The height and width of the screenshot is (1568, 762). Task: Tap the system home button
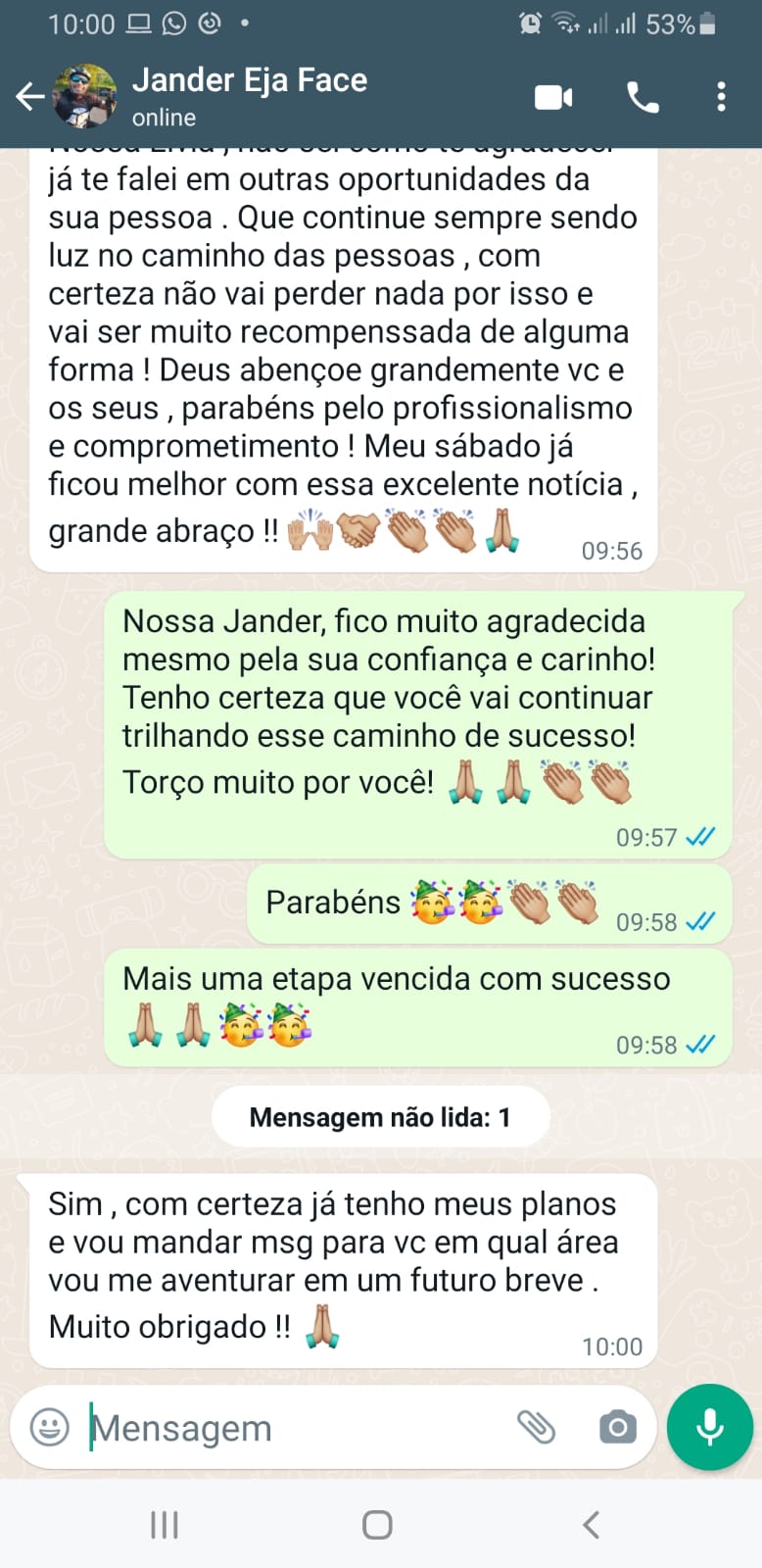[x=377, y=1525]
